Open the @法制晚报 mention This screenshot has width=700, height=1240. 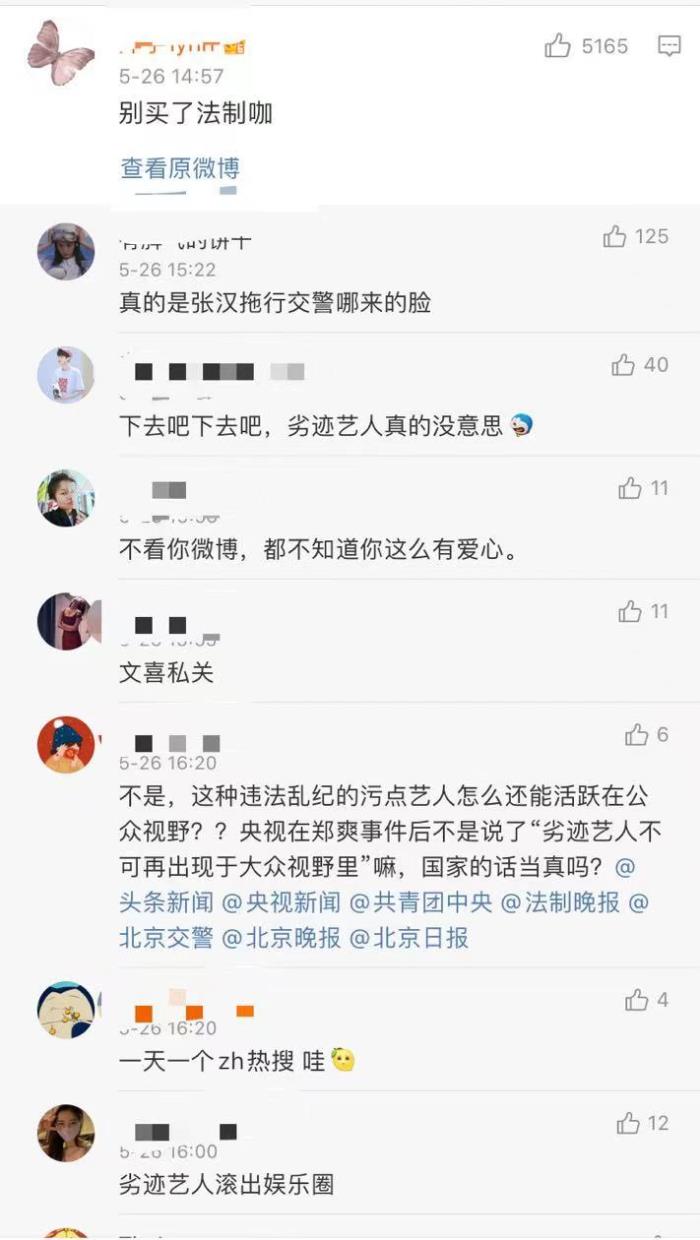[x=560, y=902]
